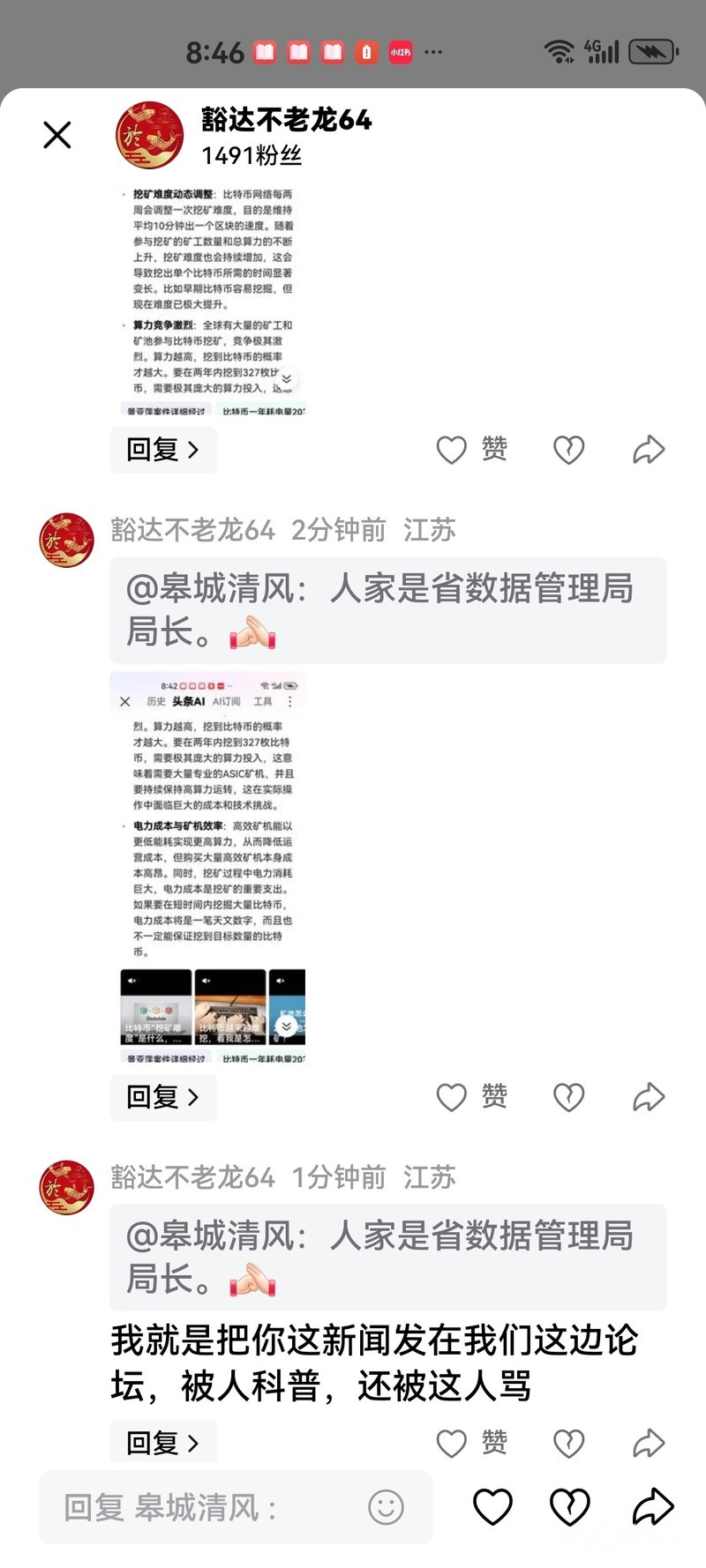Share the comment posted 2分钟前
This screenshot has width=706, height=1568.
coord(649,1097)
